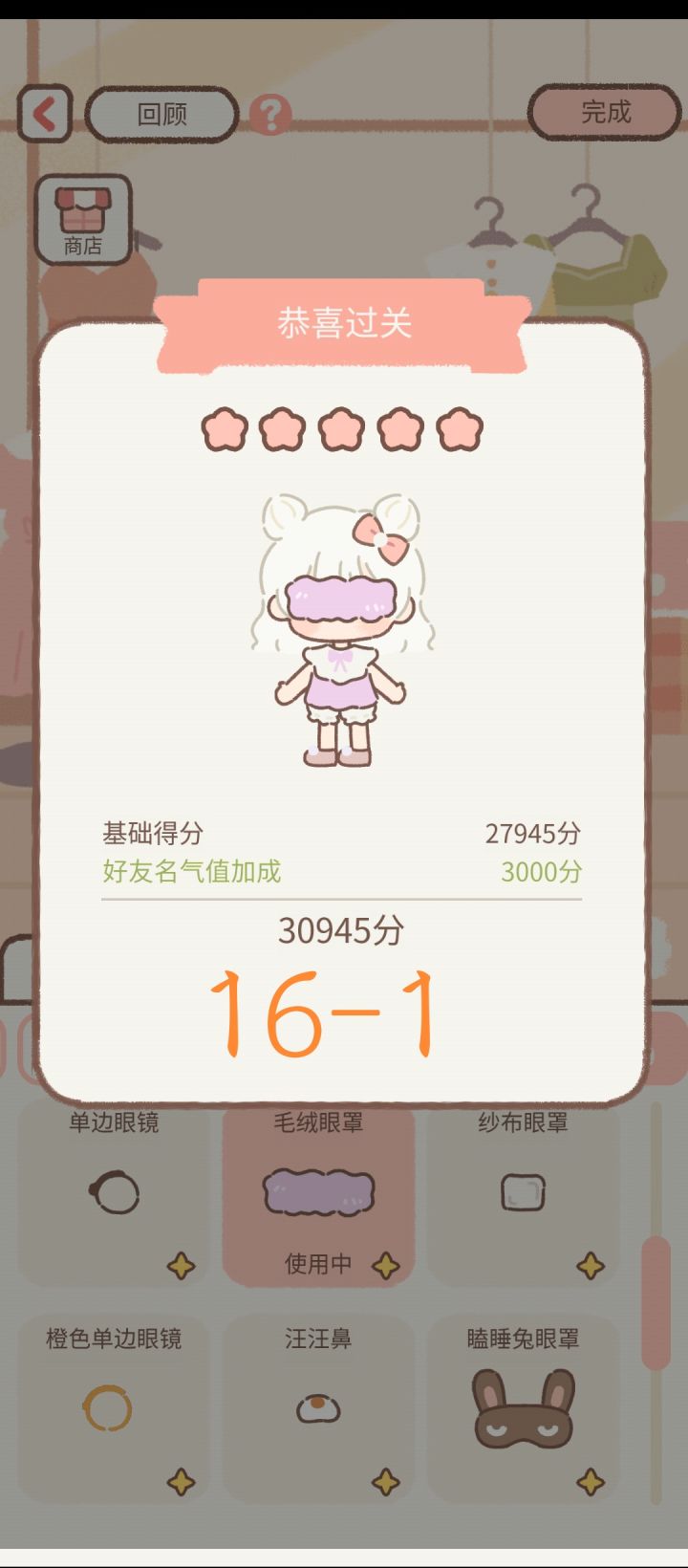
Task: Select the 毛绒眼罩 plush eye mask item
Action: click(319, 1192)
